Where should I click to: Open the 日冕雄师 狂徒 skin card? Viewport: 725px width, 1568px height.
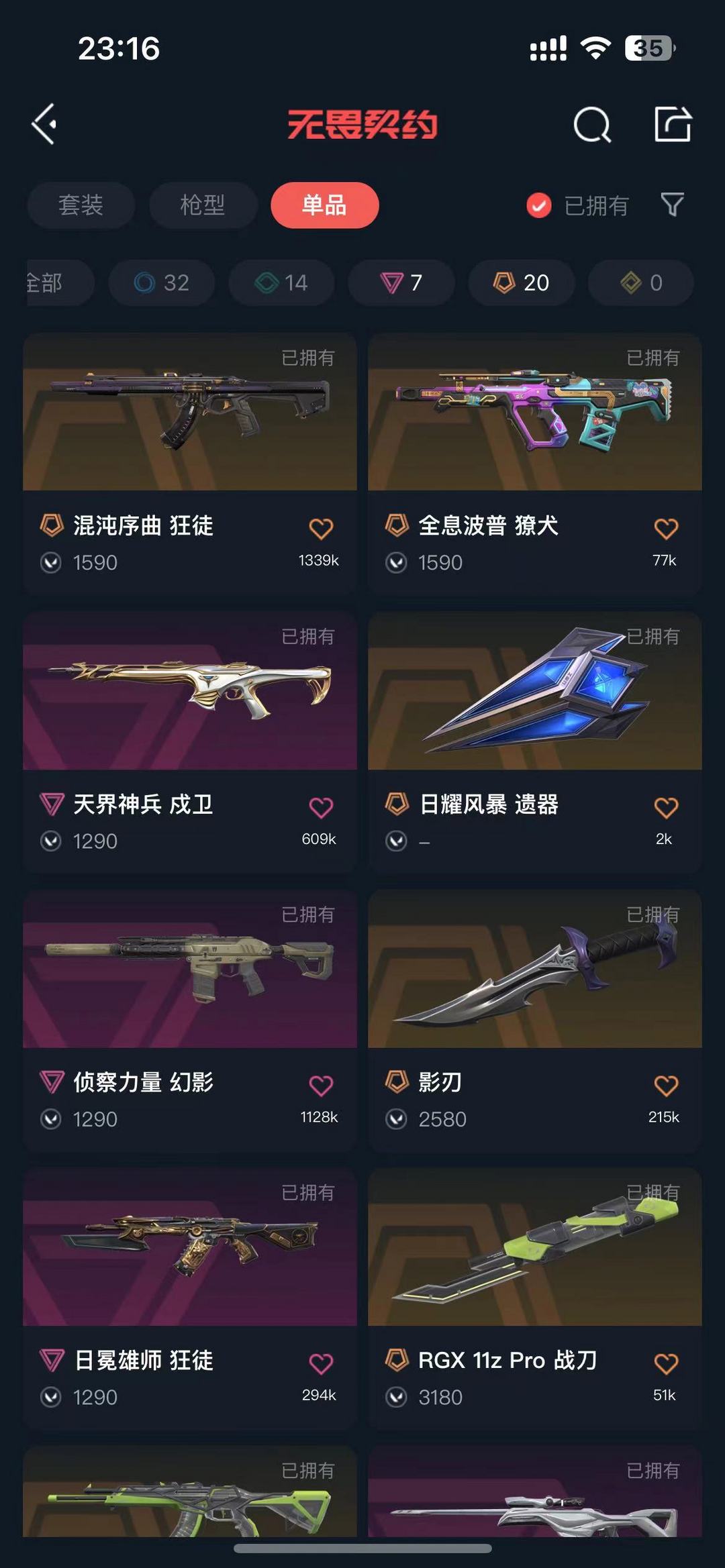pyautogui.click(x=190, y=1298)
